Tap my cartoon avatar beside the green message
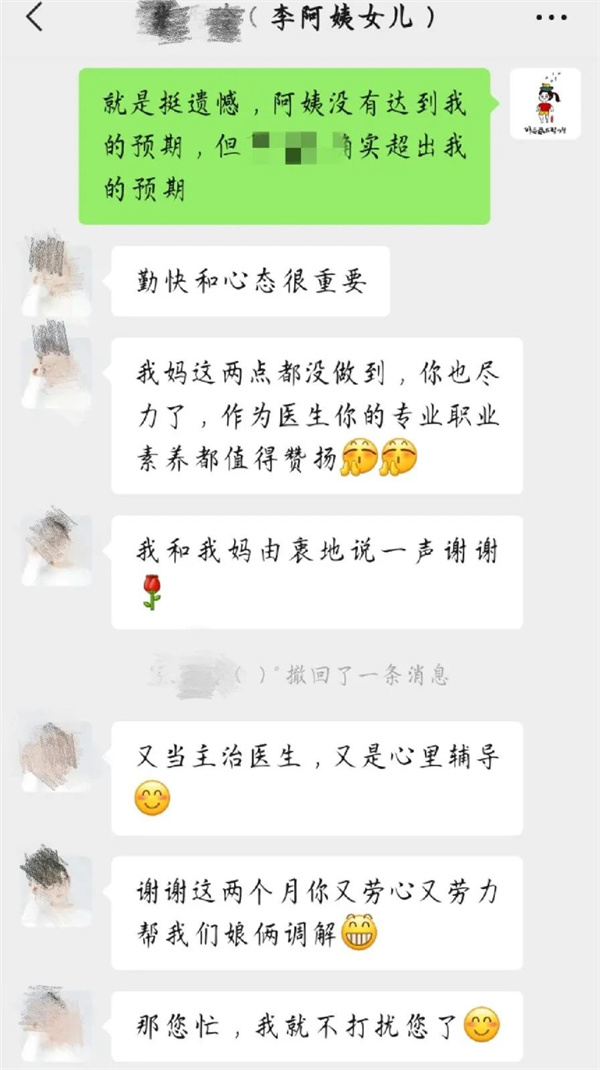The height and width of the screenshot is (1070, 600). (x=545, y=104)
